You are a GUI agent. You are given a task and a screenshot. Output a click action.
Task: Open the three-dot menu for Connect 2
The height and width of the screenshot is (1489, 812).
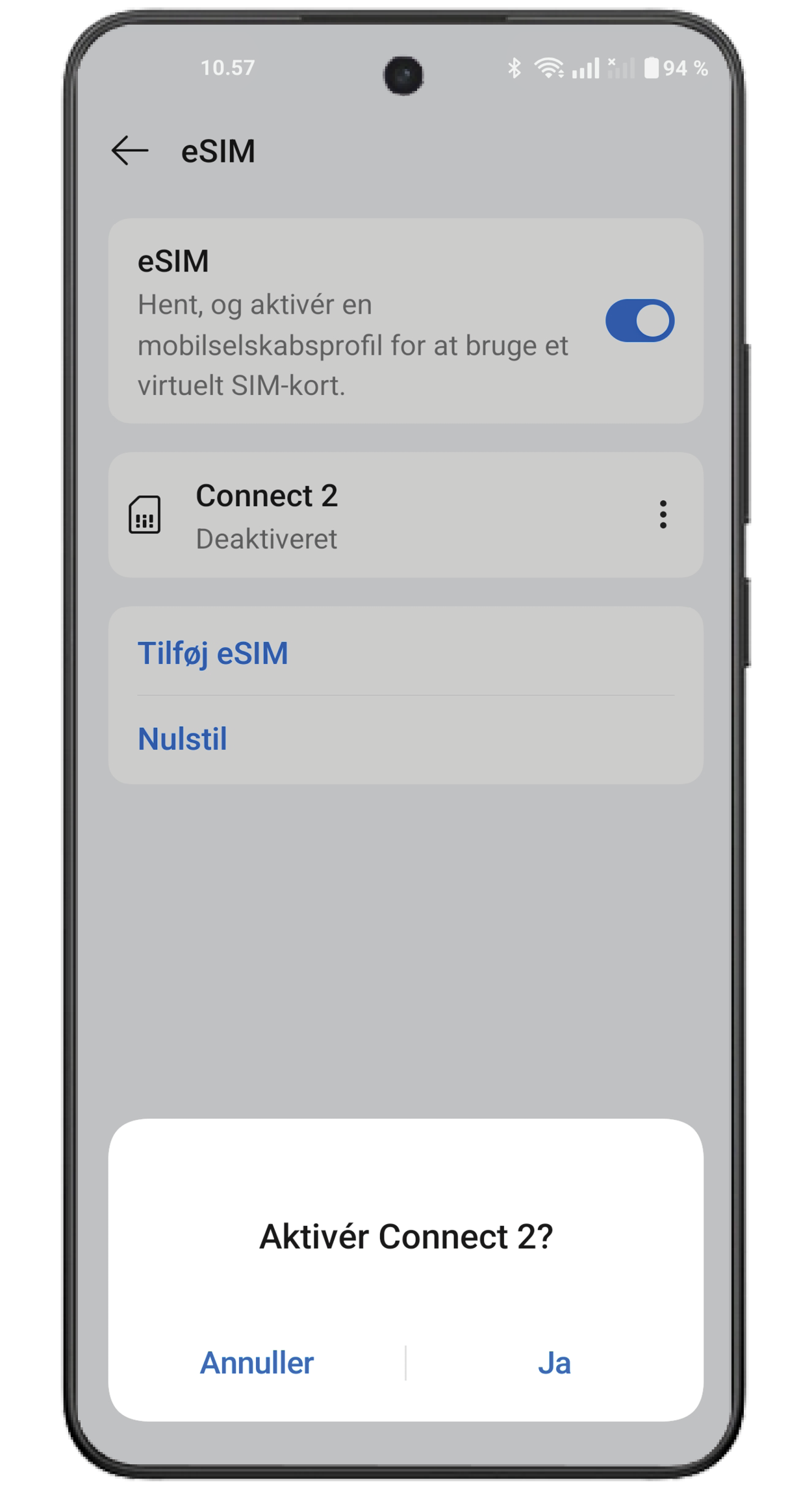pyautogui.click(x=663, y=515)
